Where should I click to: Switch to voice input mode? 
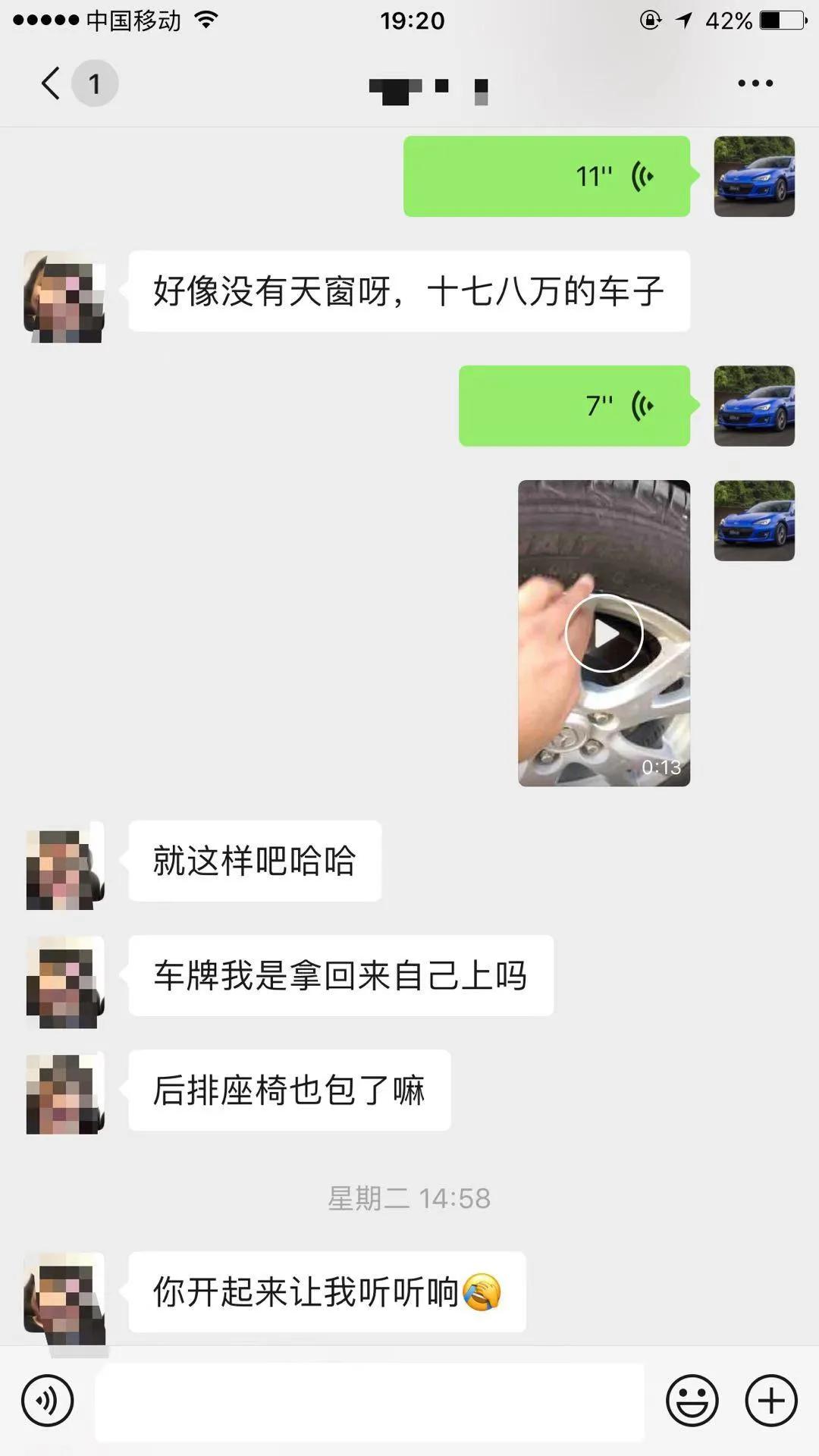[x=45, y=1399]
